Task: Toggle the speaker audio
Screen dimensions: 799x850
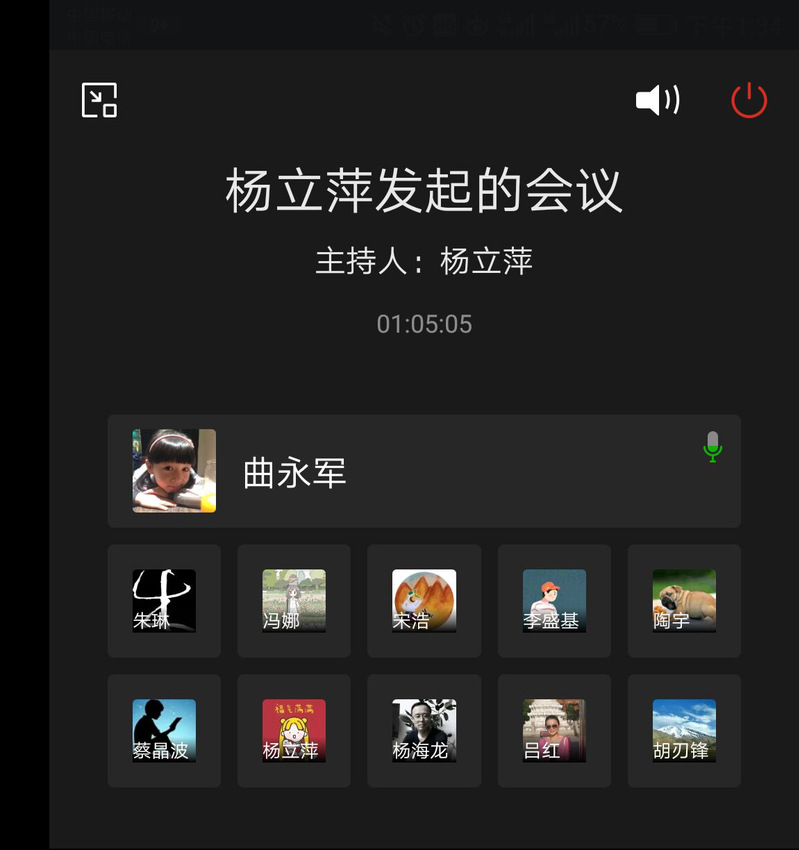Action: click(x=657, y=100)
